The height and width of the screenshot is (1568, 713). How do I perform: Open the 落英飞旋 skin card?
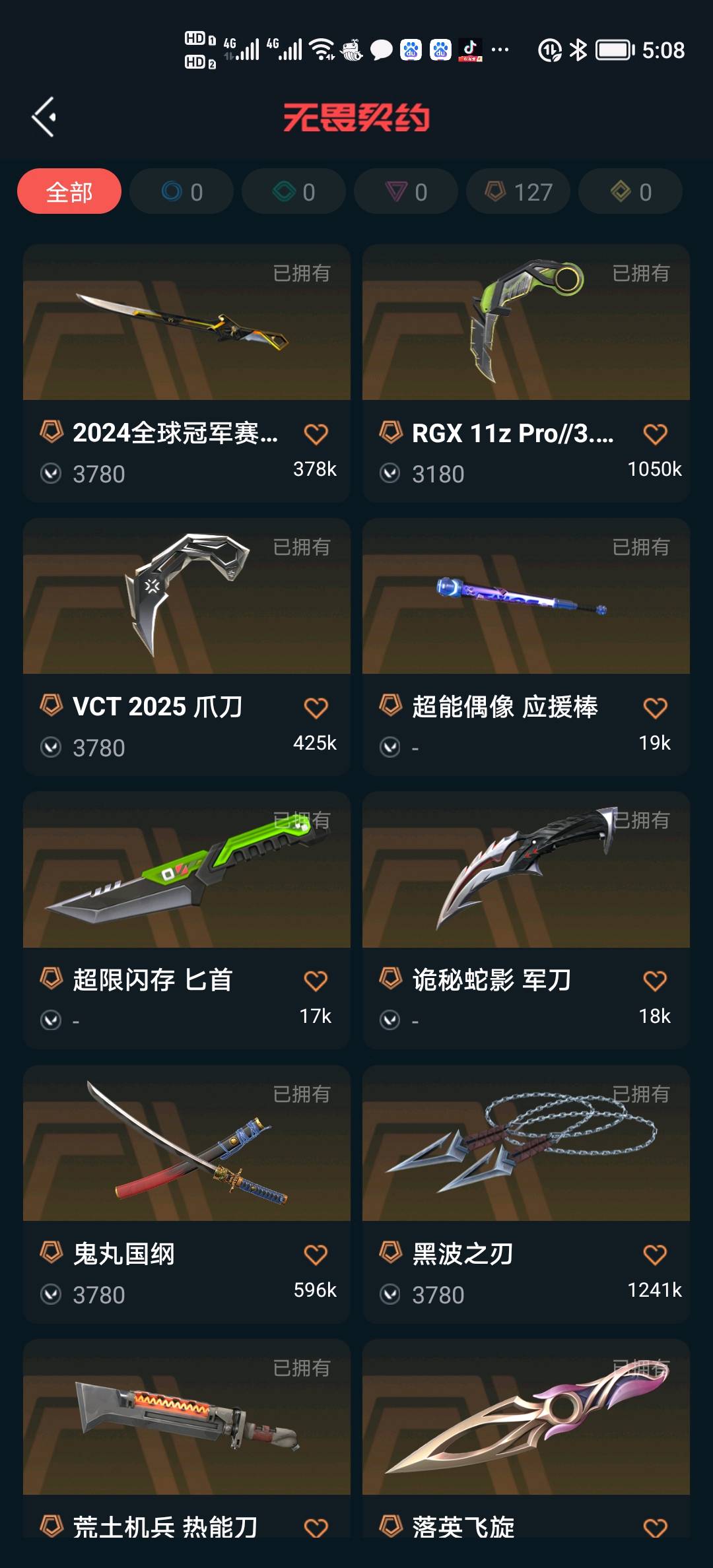[x=526, y=1419]
